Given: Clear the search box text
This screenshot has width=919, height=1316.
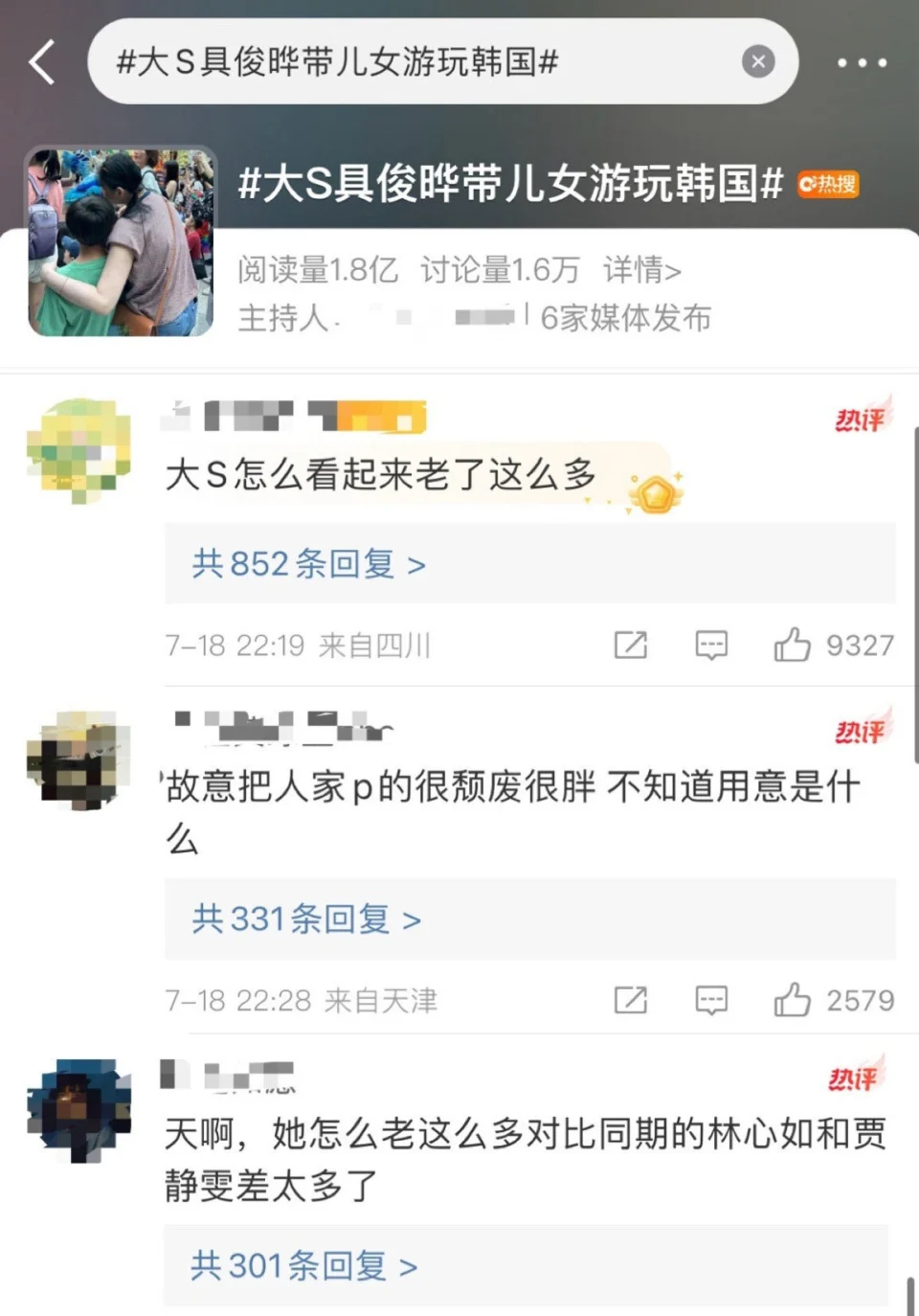Looking at the screenshot, I should pyautogui.click(x=758, y=62).
